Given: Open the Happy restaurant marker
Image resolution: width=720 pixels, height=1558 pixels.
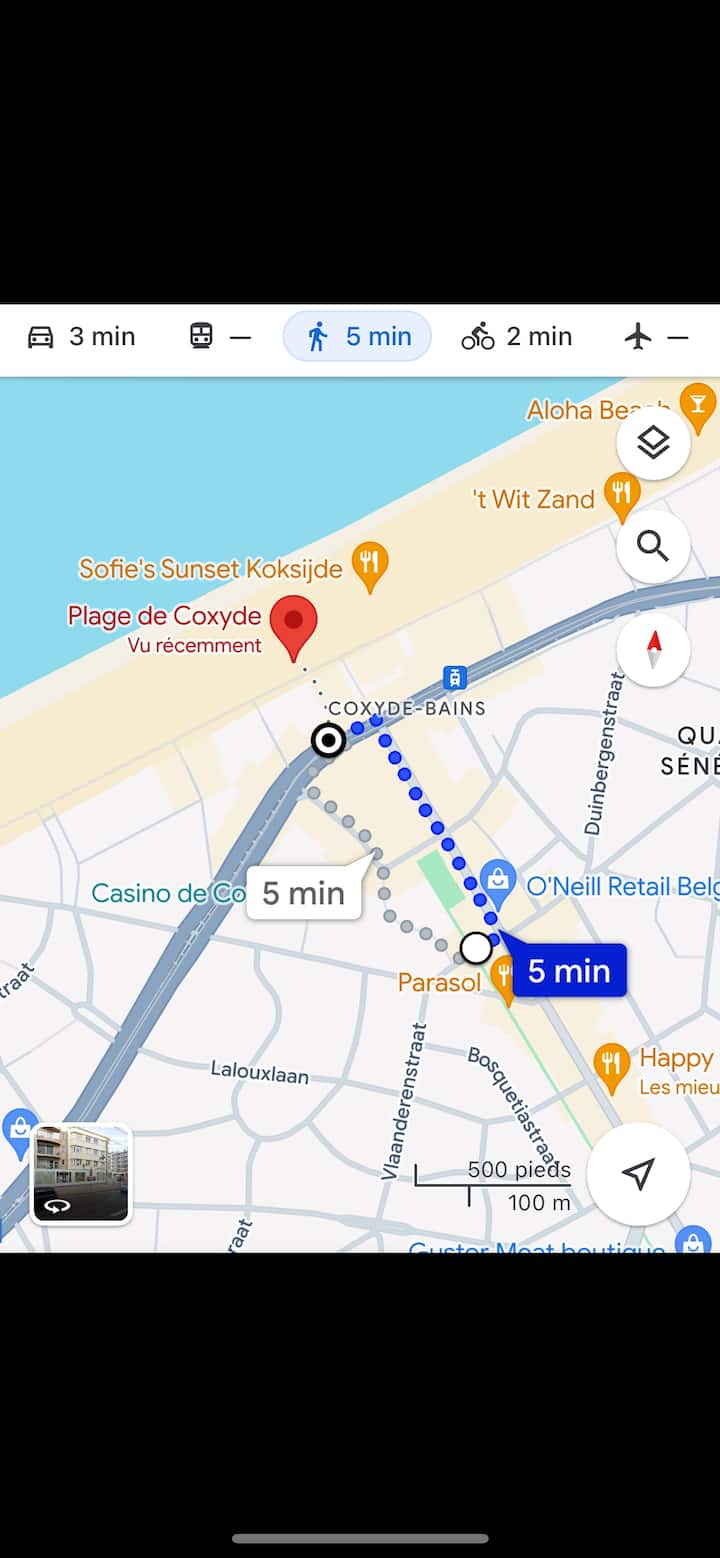Looking at the screenshot, I should tap(611, 1065).
